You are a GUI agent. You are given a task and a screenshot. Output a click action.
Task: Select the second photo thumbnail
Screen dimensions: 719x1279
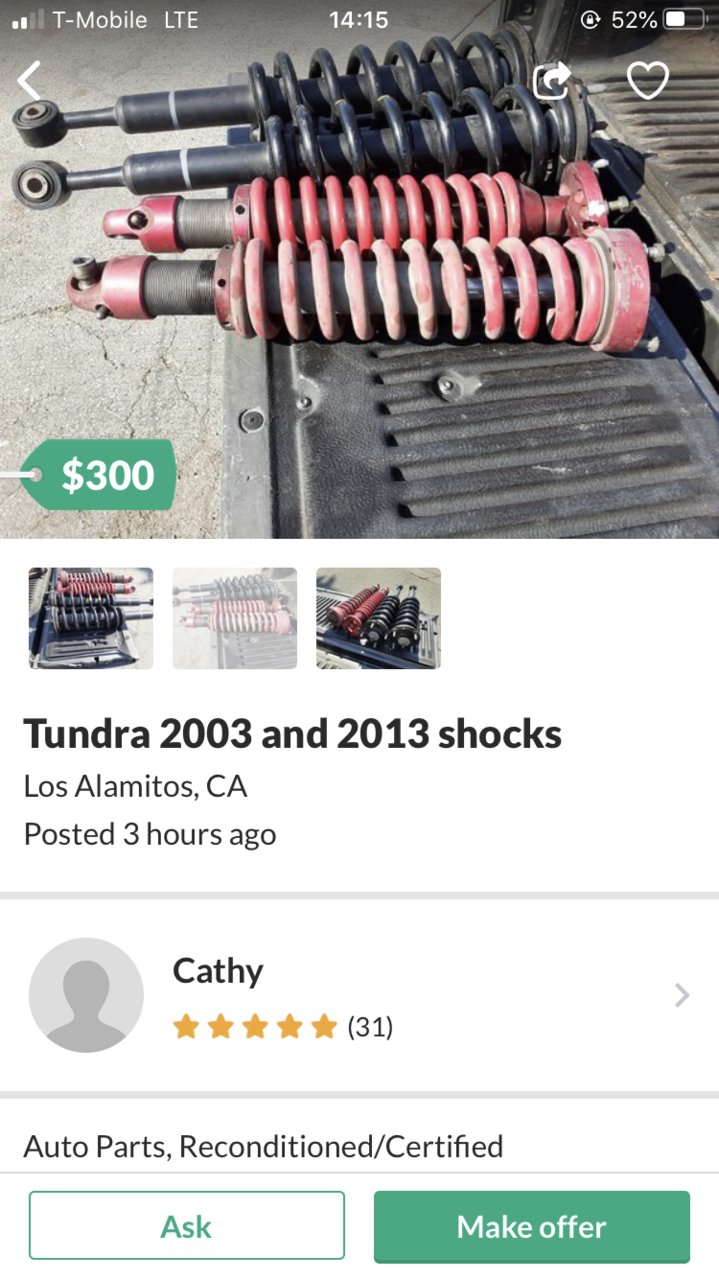click(x=235, y=618)
